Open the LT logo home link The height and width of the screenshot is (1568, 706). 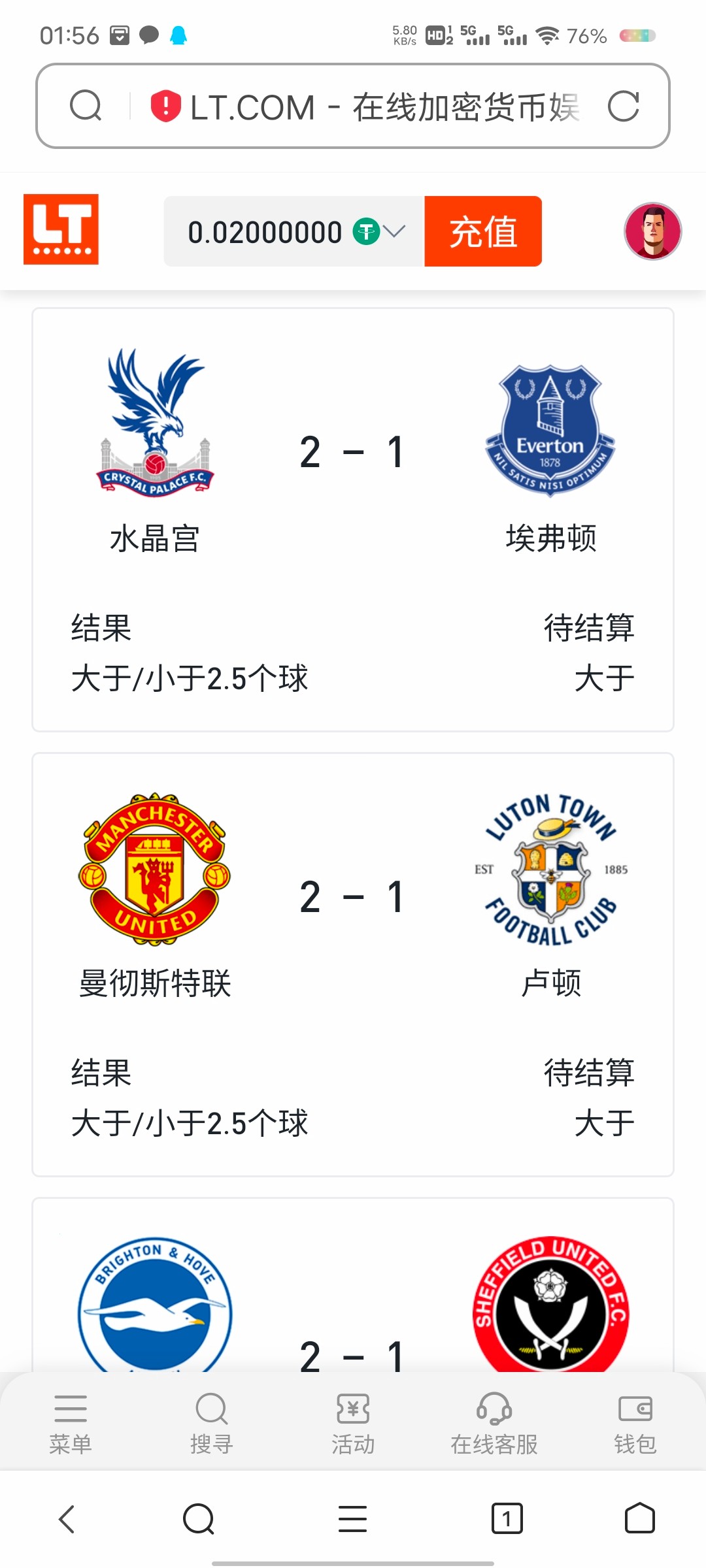pos(61,229)
